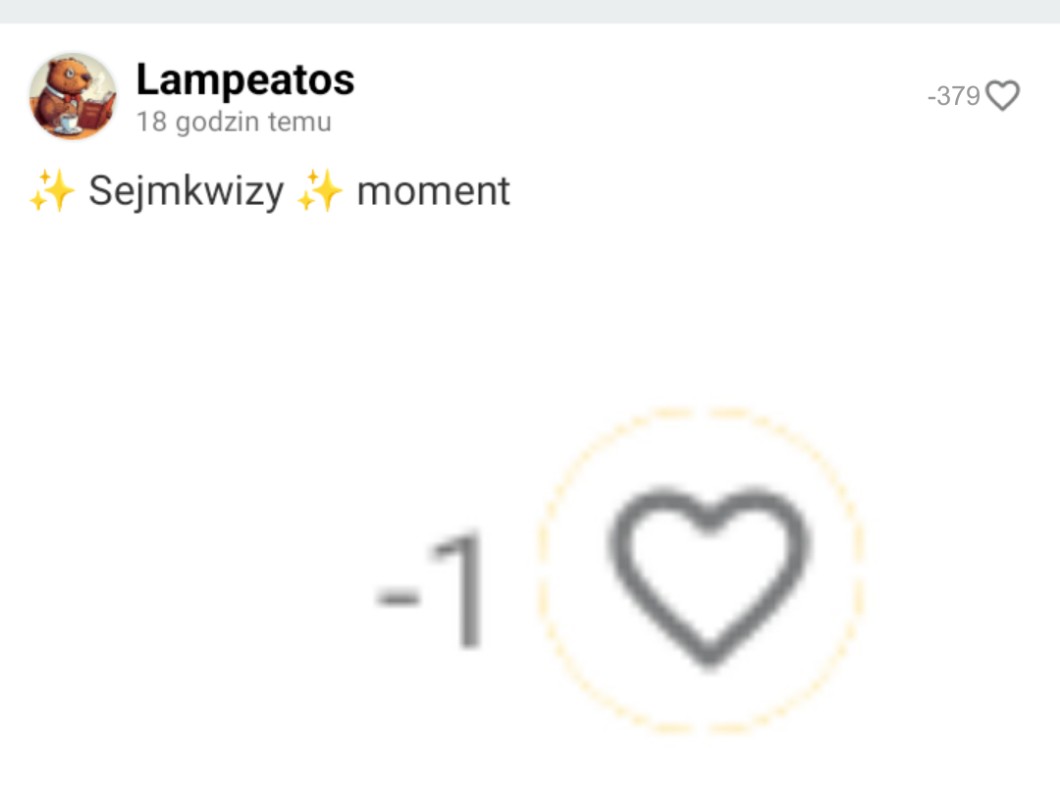Like Lampeatos's comment with the heart icon
This screenshot has width=1060, height=799.
pyautogui.click(x=1003, y=95)
